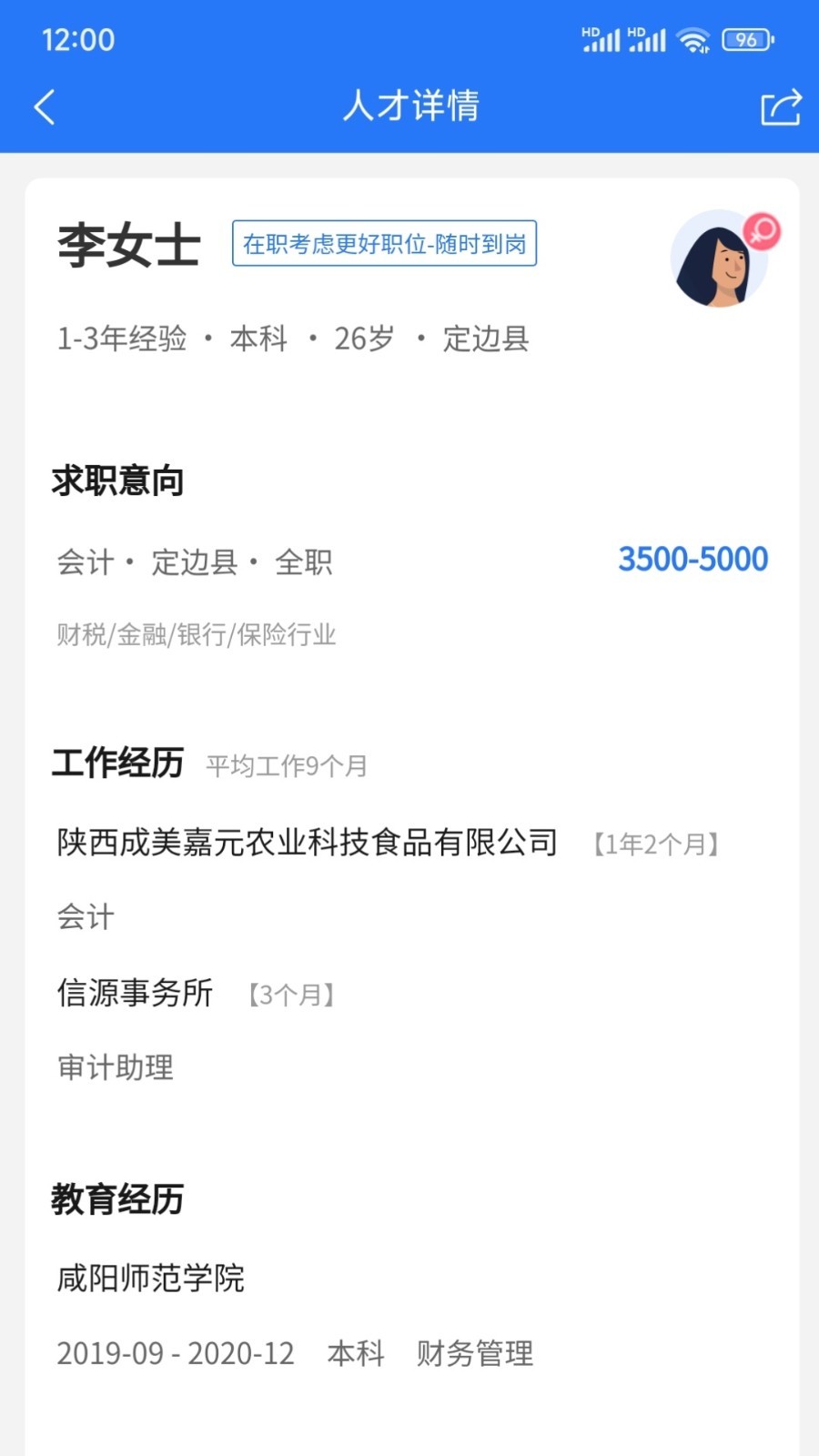
Task: Select the 财税/金融/银行/保险行业 industry label
Action: tap(196, 635)
